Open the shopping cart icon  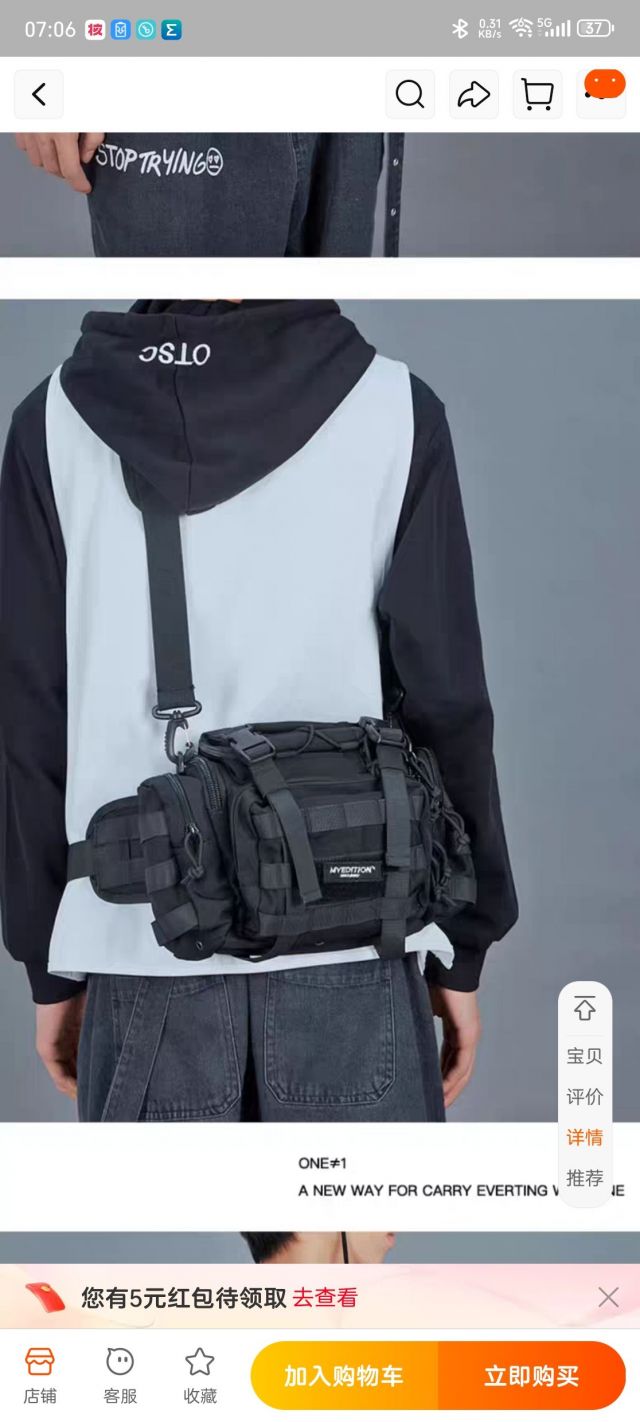point(537,95)
